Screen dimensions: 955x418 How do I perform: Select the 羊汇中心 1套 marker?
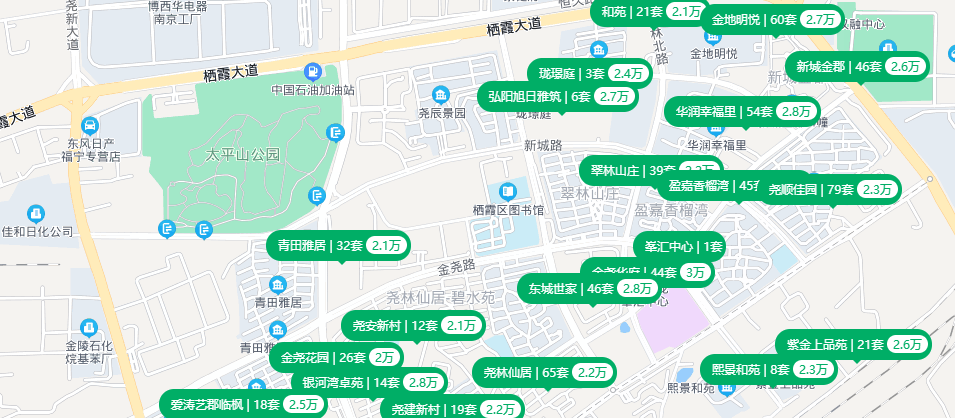pos(680,246)
